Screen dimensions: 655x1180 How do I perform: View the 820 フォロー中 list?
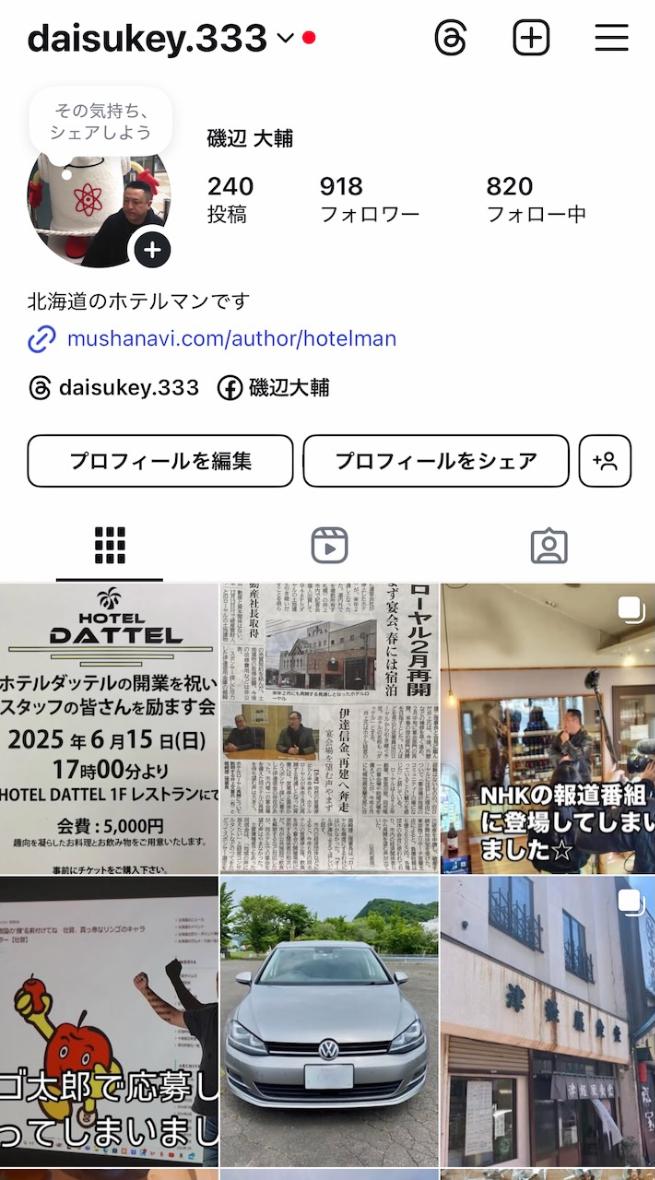click(535, 199)
